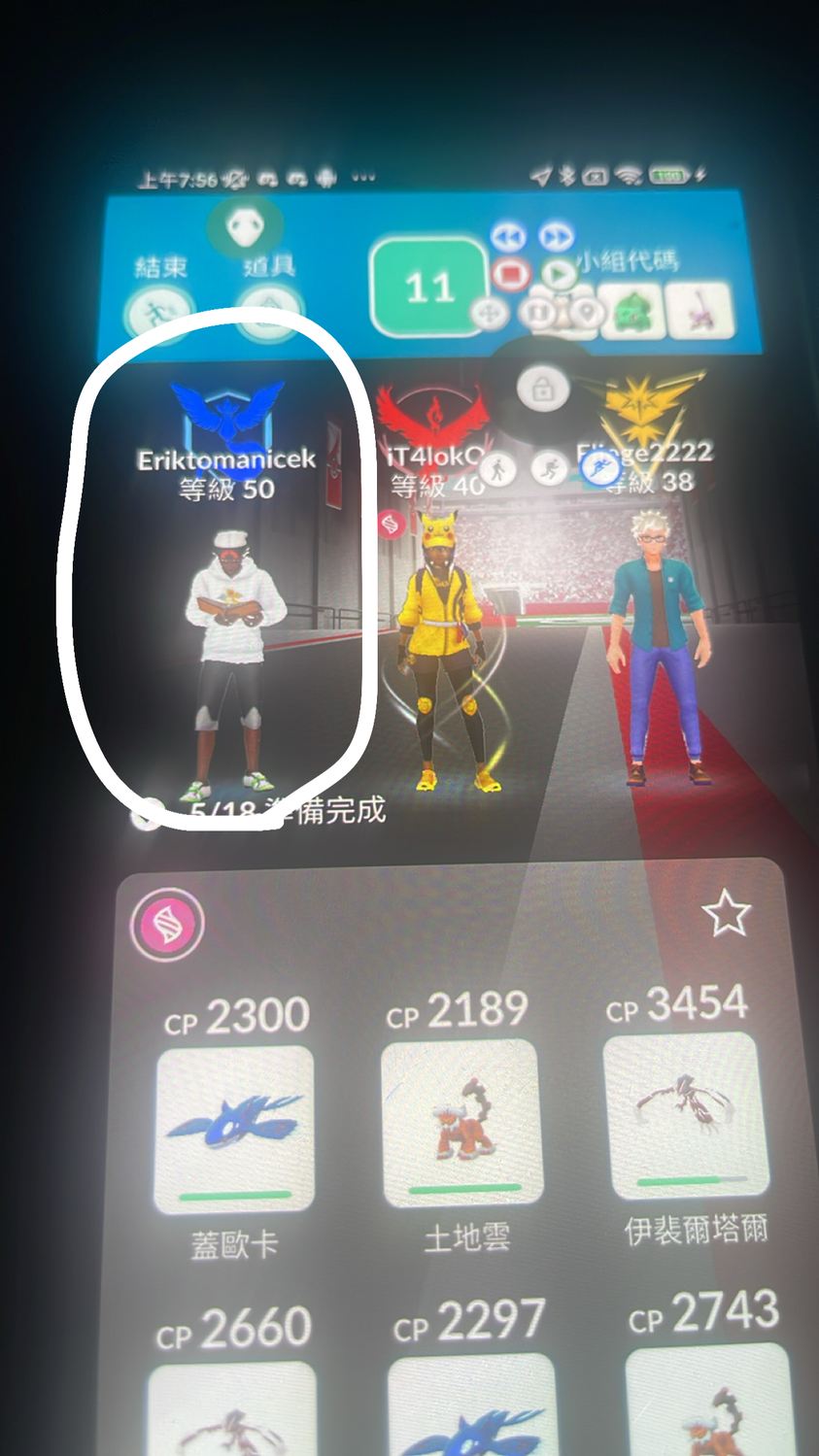Select 土地雲 CP 2189

click(x=462, y=1122)
